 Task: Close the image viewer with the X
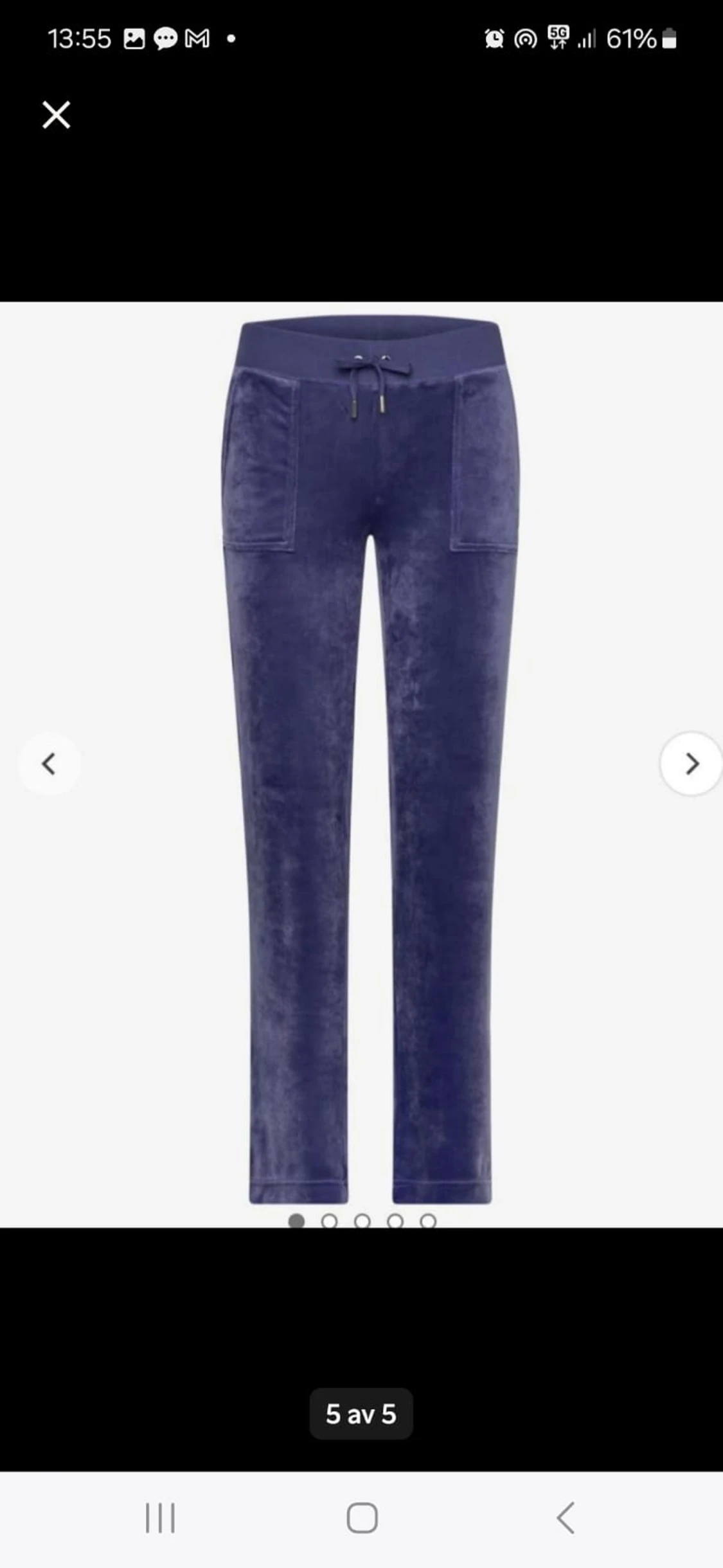57,115
